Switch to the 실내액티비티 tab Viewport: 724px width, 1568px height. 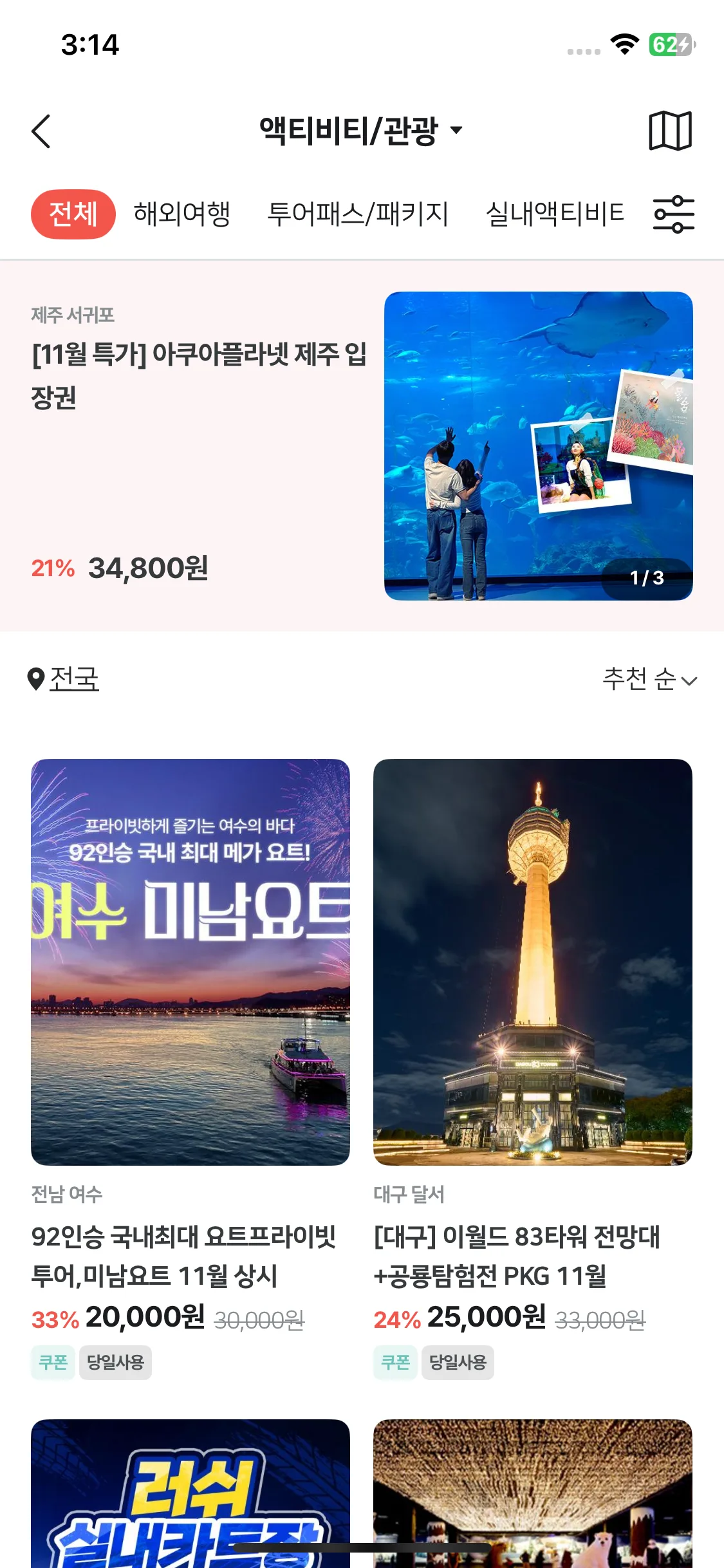(555, 214)
